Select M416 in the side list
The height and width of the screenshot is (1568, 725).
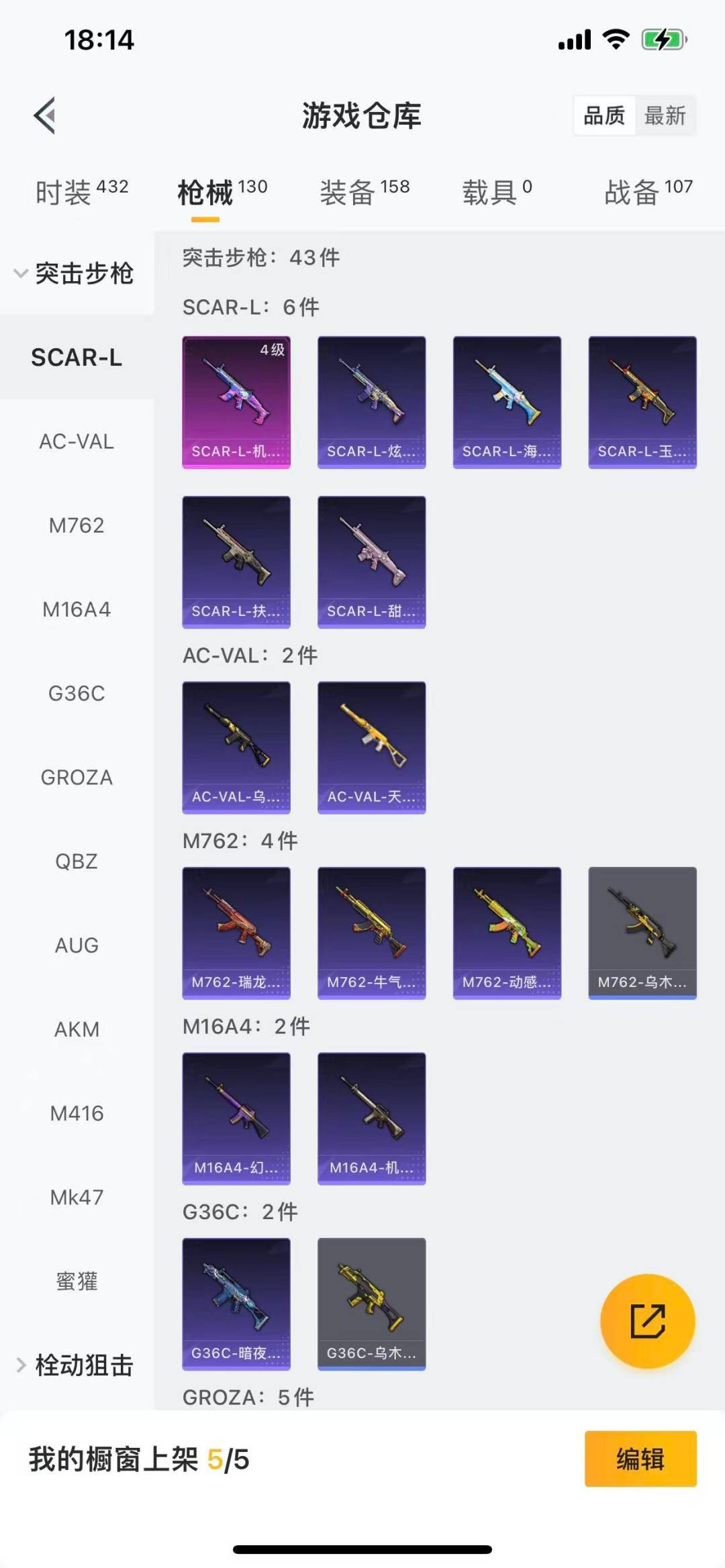(x=77, y=1113)
